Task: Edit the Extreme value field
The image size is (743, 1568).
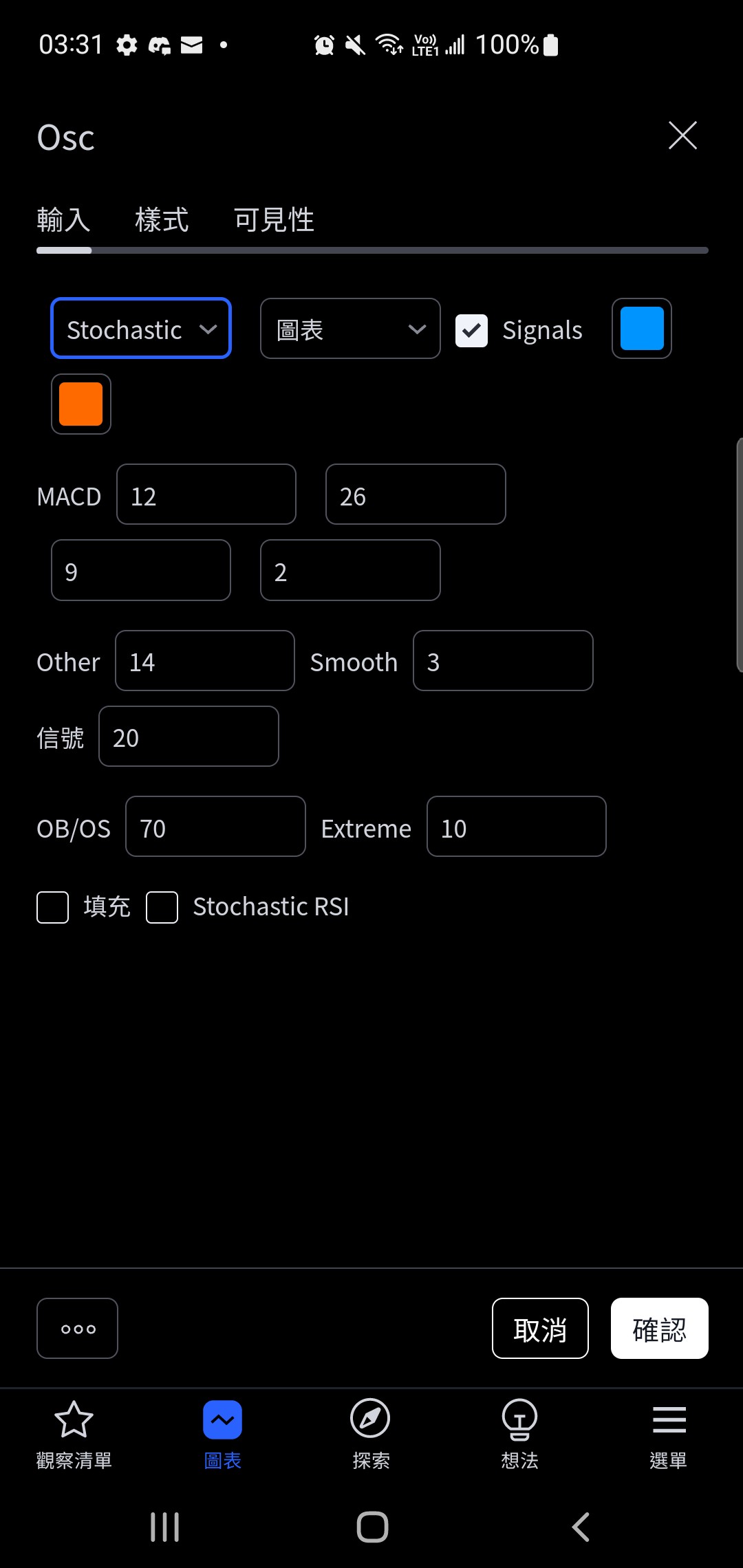Action: (x=517, y=827)
